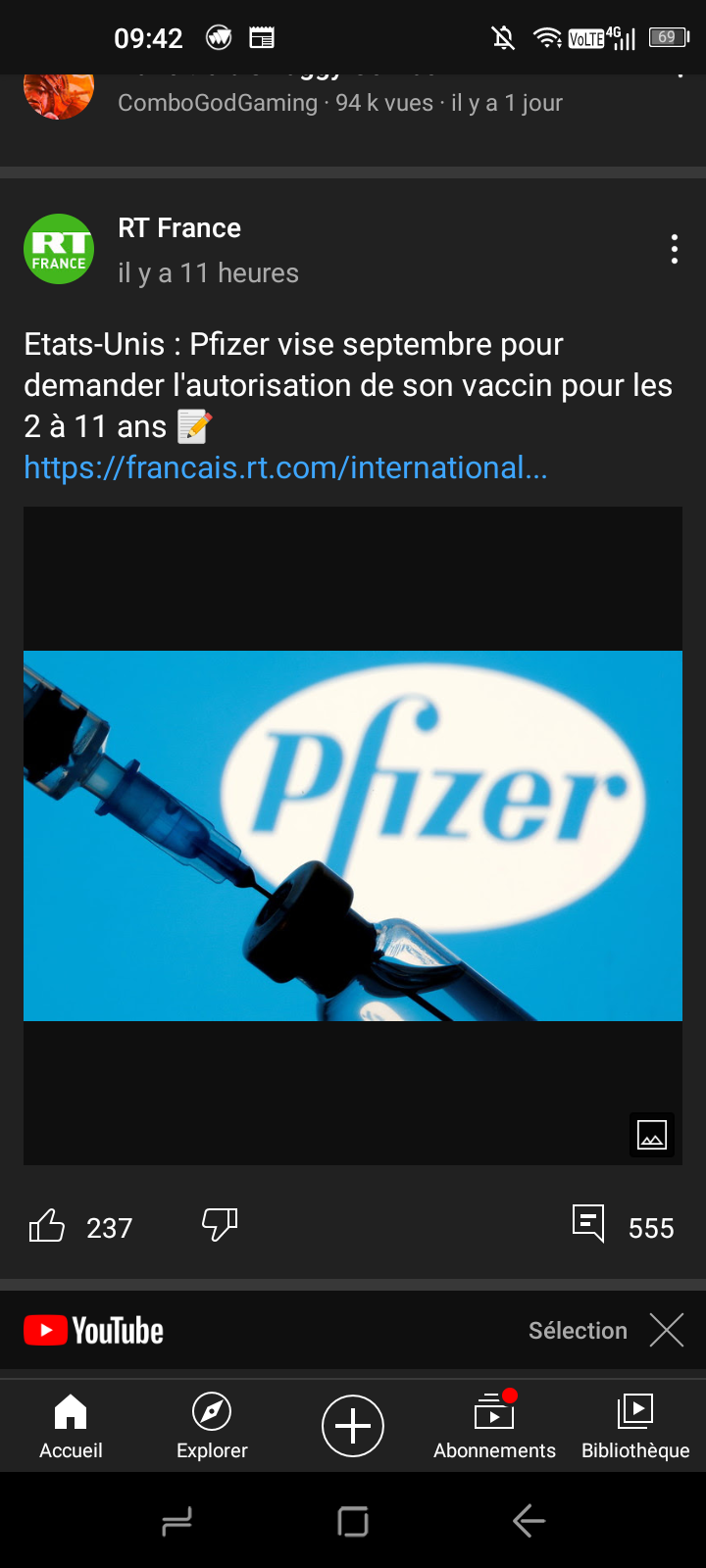Switch to the Explorer tab
This screenshot has height=1568, width=706.
click(x=212, y=1426)
